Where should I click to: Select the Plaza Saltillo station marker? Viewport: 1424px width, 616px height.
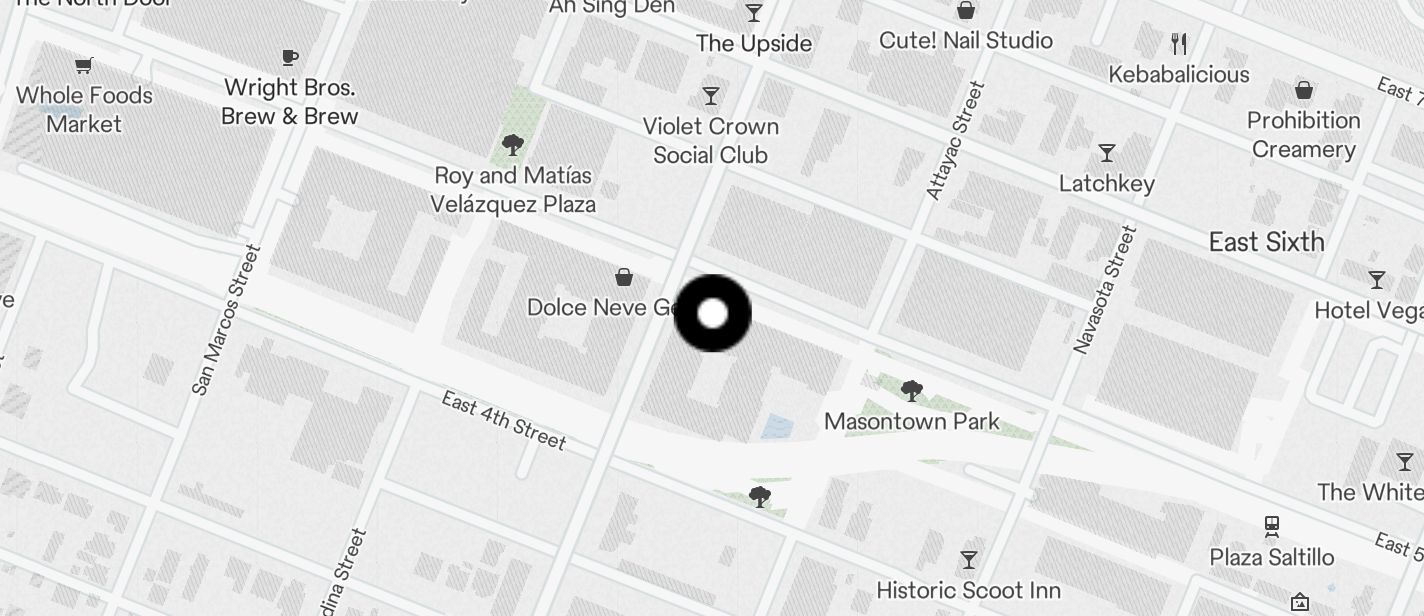pos(1271,526)
